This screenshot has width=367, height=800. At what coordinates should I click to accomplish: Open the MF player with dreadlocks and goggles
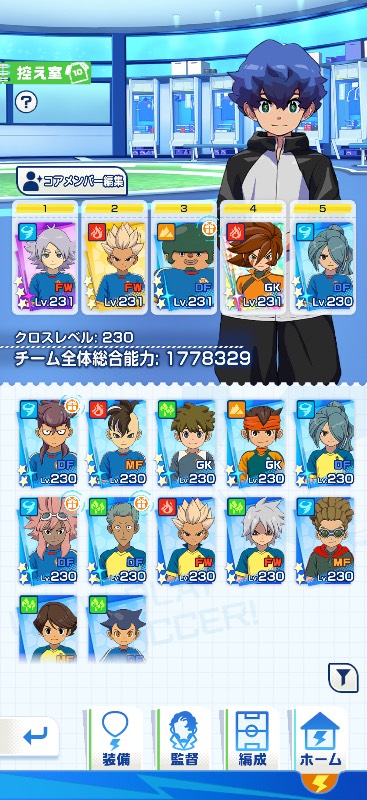pyautogui.click(x=325, y=540)
